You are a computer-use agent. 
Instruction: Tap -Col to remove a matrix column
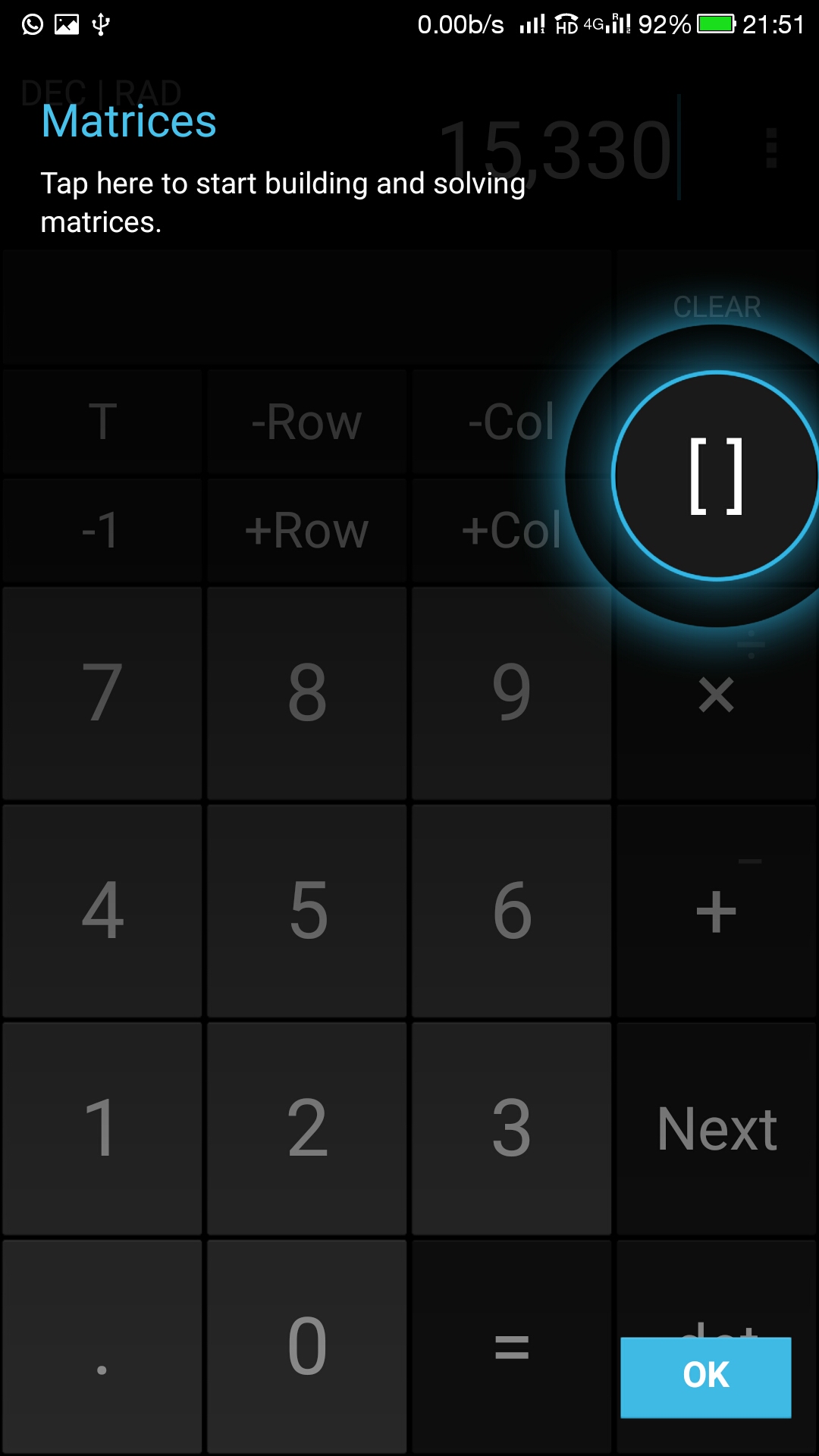click(x=511, y=422)
